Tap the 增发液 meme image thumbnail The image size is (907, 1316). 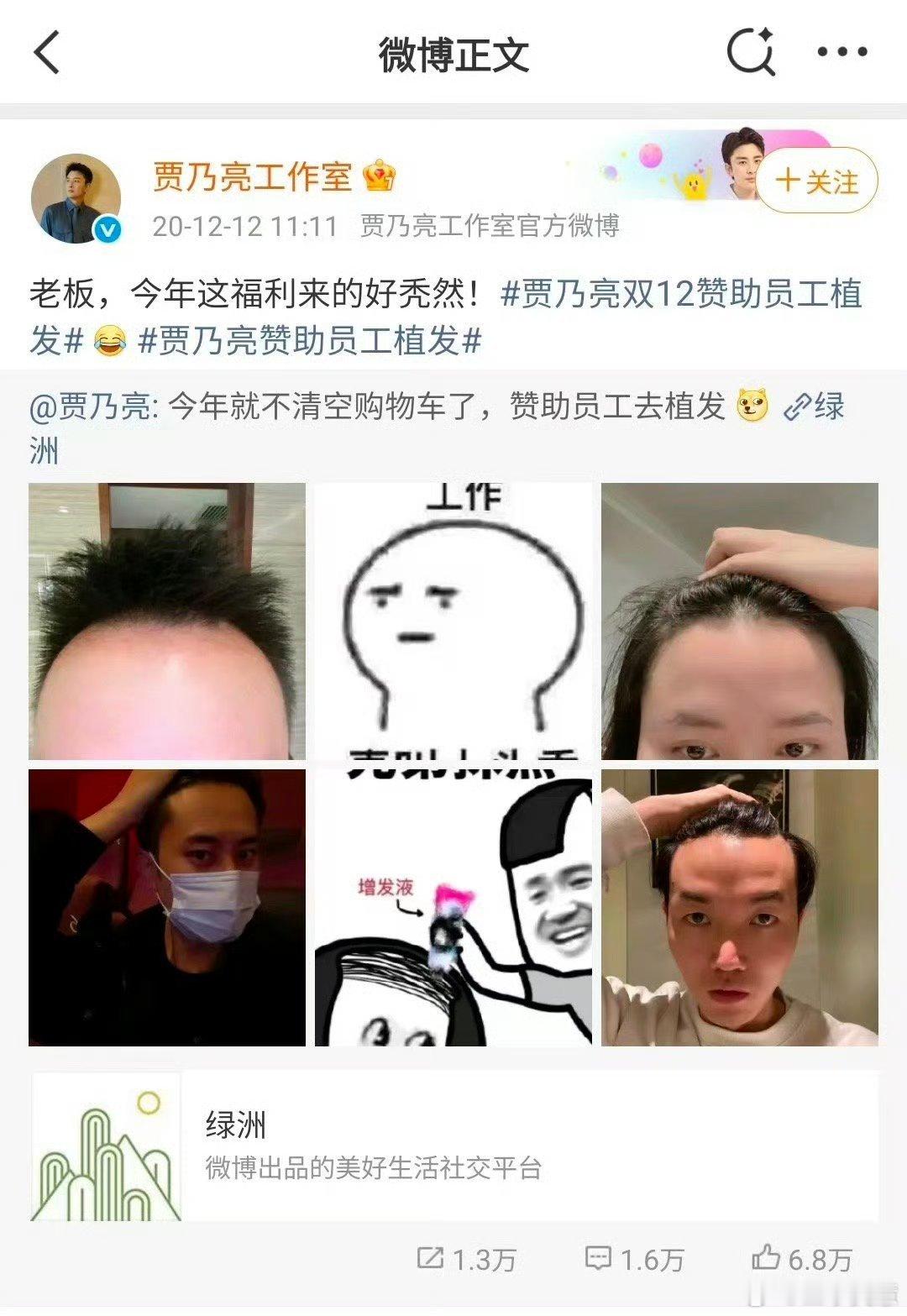coord(453,903)
